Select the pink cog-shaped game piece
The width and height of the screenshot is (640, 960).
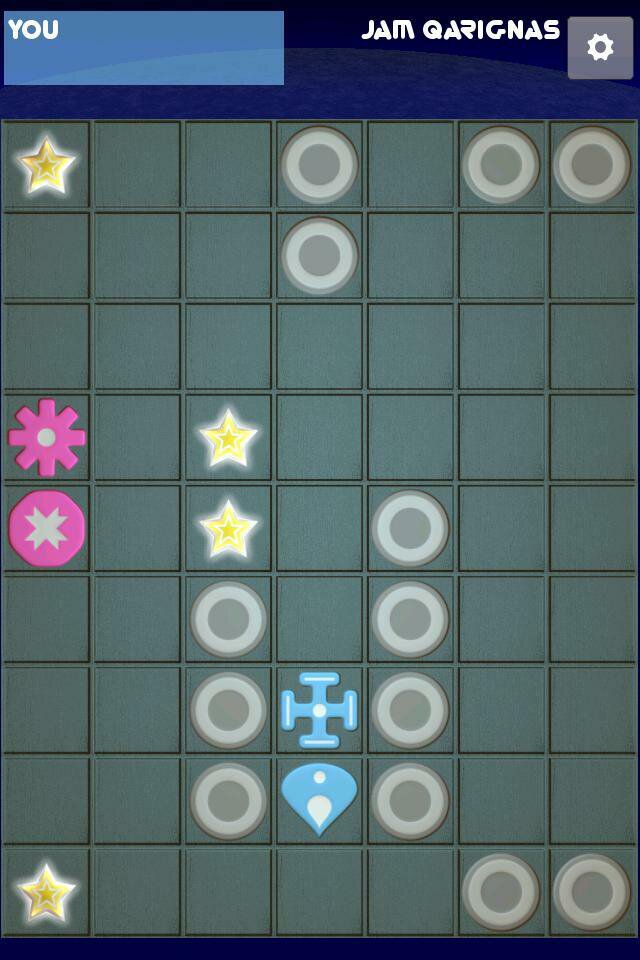47,437
